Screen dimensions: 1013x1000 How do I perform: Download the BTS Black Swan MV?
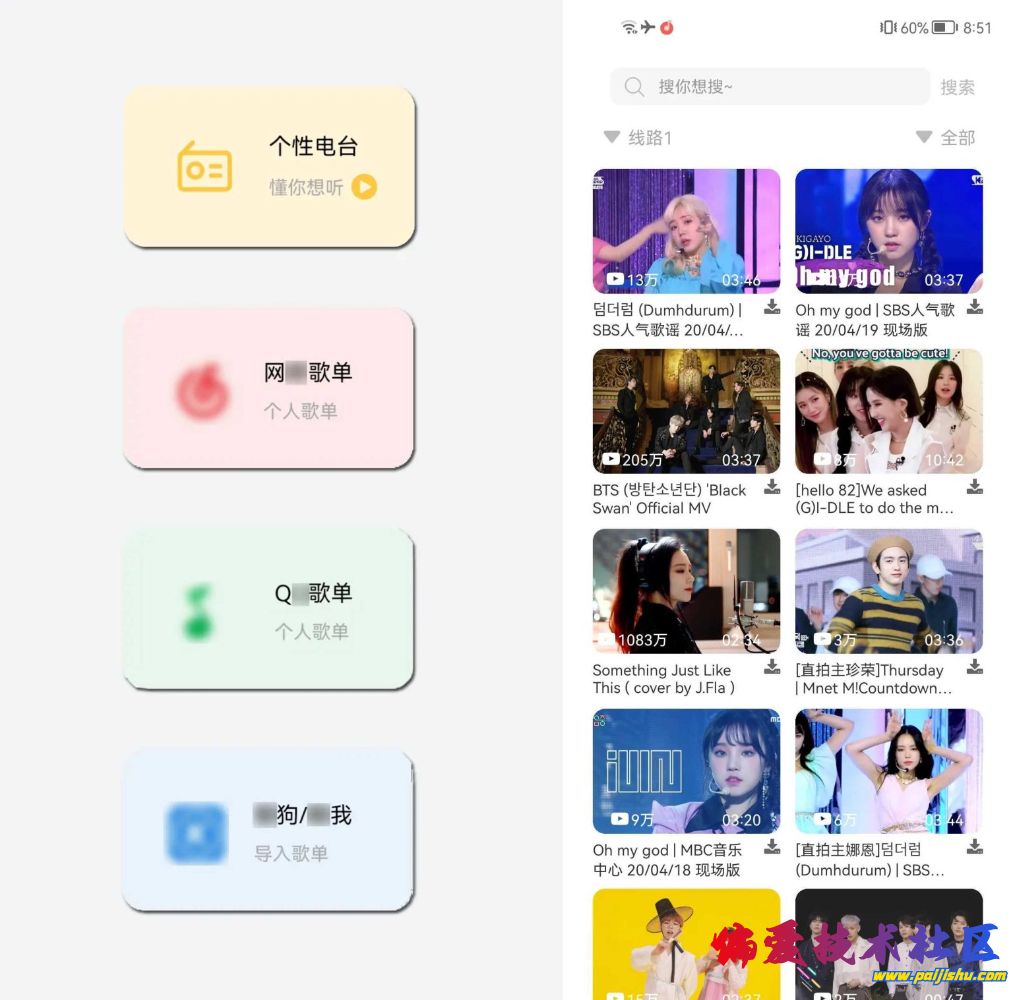pos(772,487)
